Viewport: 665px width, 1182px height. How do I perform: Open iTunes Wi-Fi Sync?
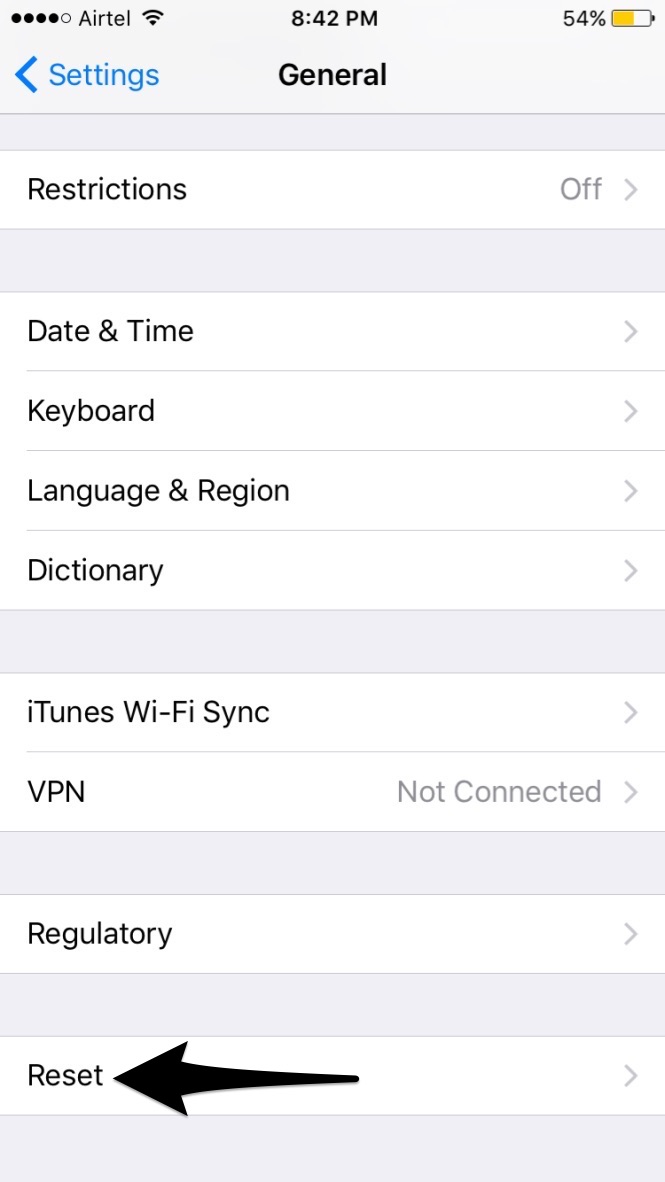(x=332, y=712)
